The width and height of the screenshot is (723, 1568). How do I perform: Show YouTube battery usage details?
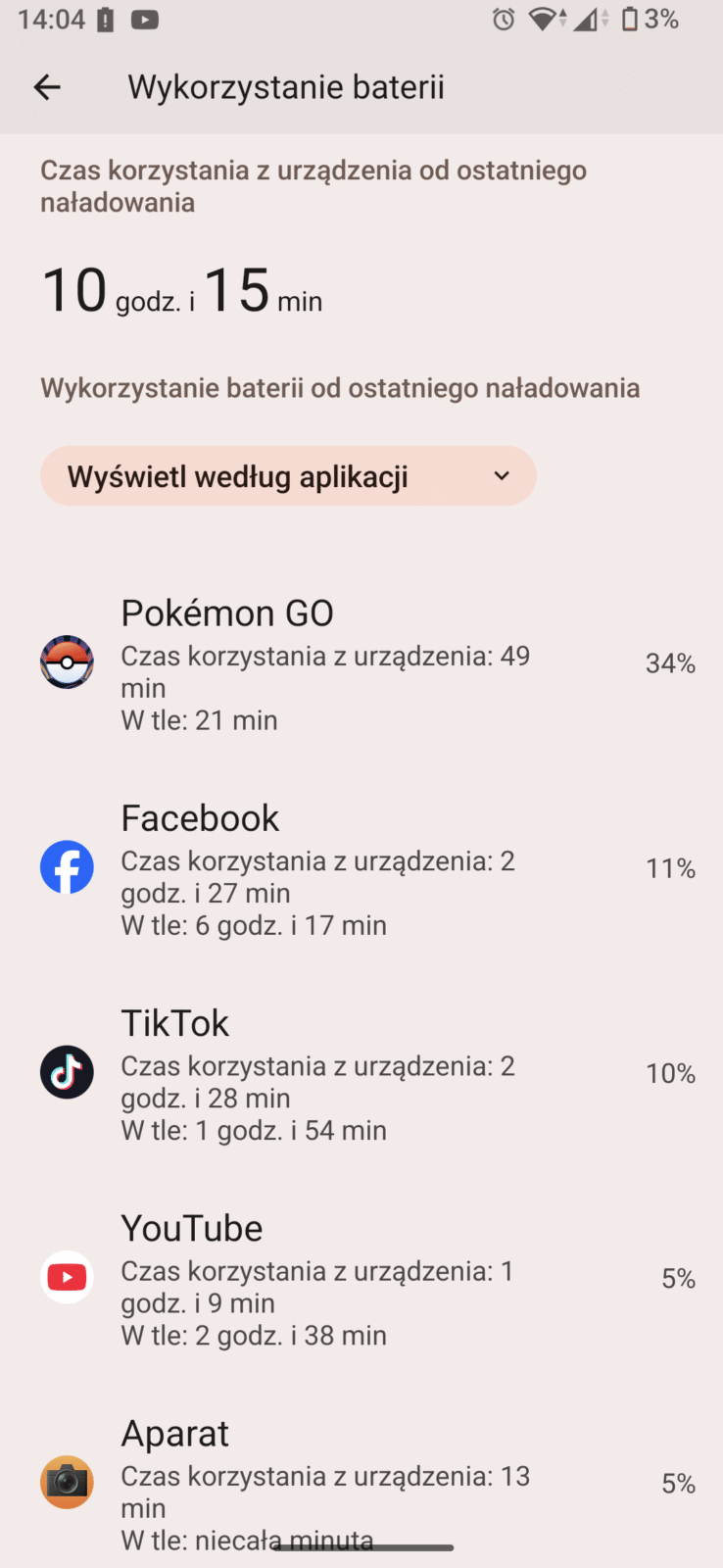[x=361, y=1279]
